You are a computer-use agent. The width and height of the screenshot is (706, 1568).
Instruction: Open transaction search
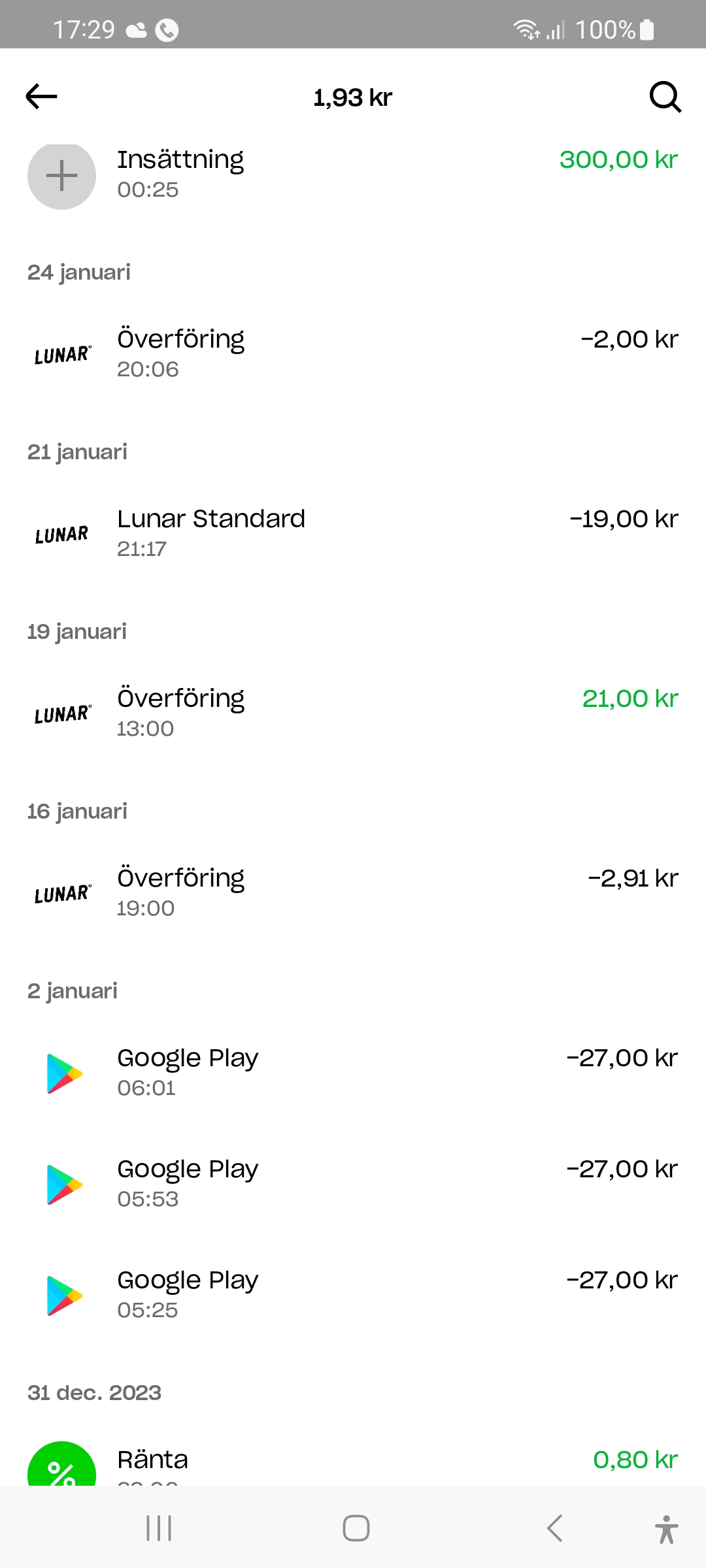click(665, 97)
